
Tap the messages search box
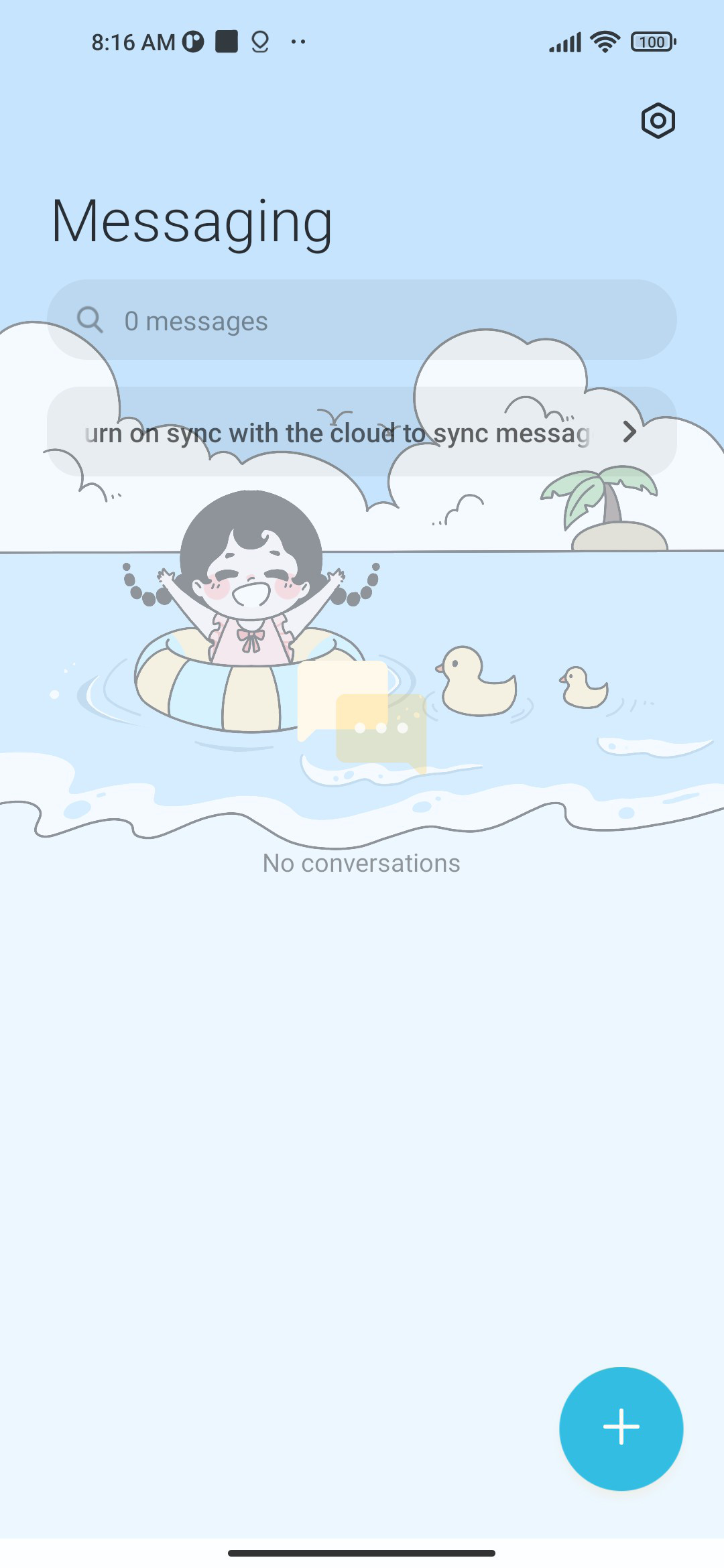[x=362, y=320]
